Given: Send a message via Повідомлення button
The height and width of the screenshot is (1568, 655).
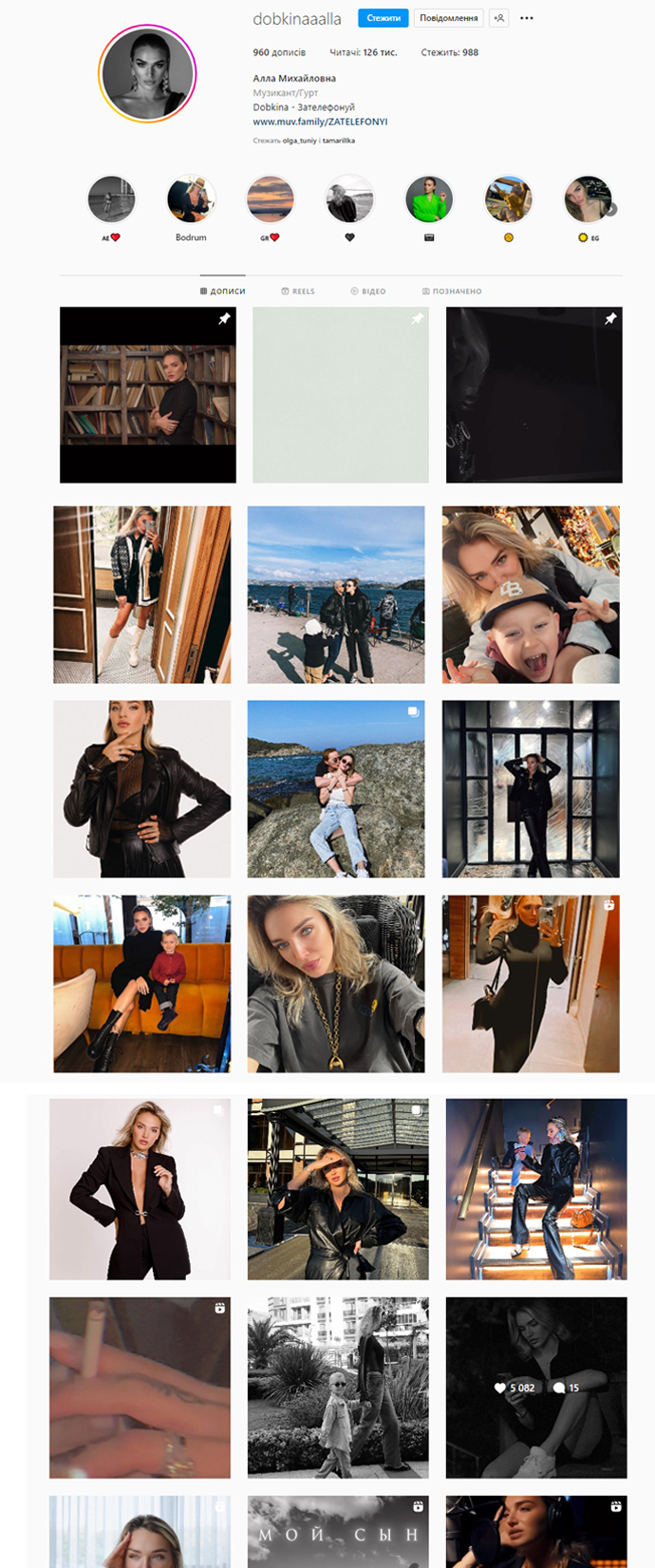Looking at the screenshot, I should (x=448, y=18).
